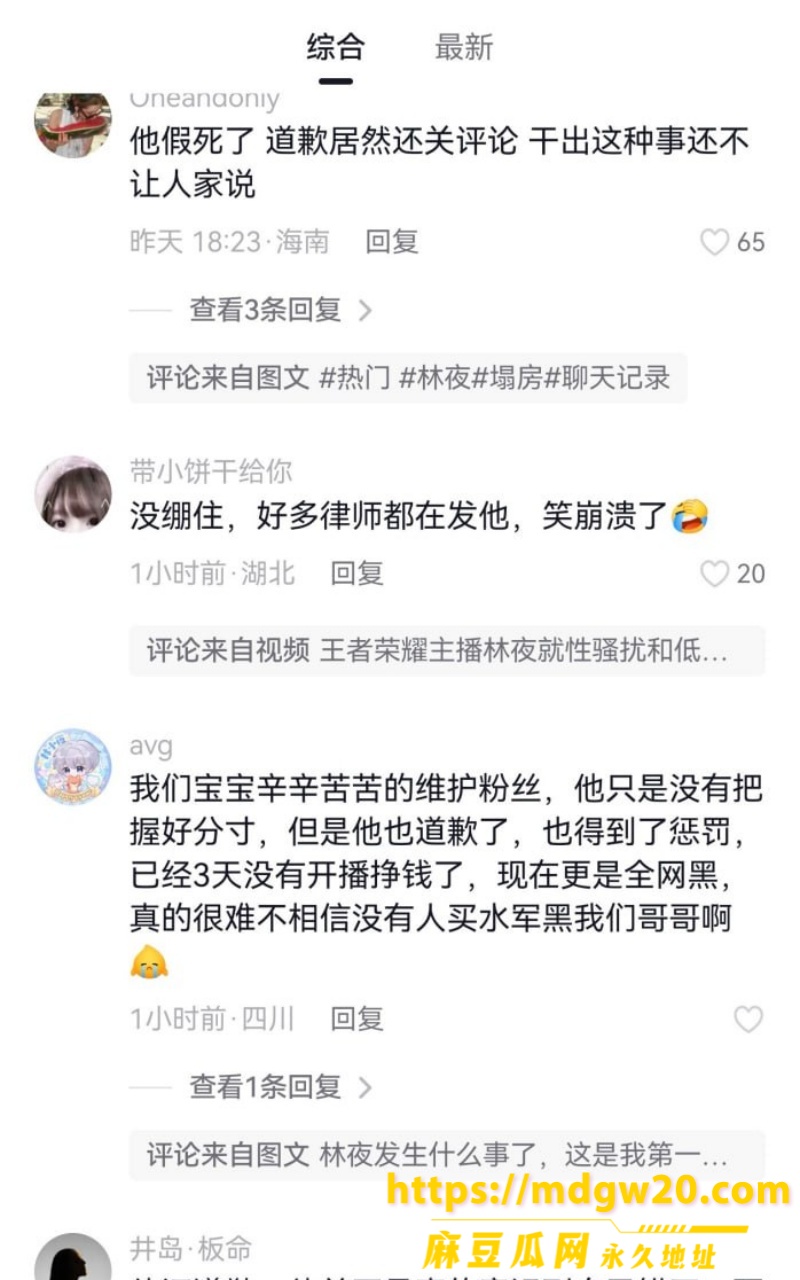The width and height of the screenshot is (800, 1280).
Task: Reply to 带小饼干给你's comment
Action: click(357, 573)
